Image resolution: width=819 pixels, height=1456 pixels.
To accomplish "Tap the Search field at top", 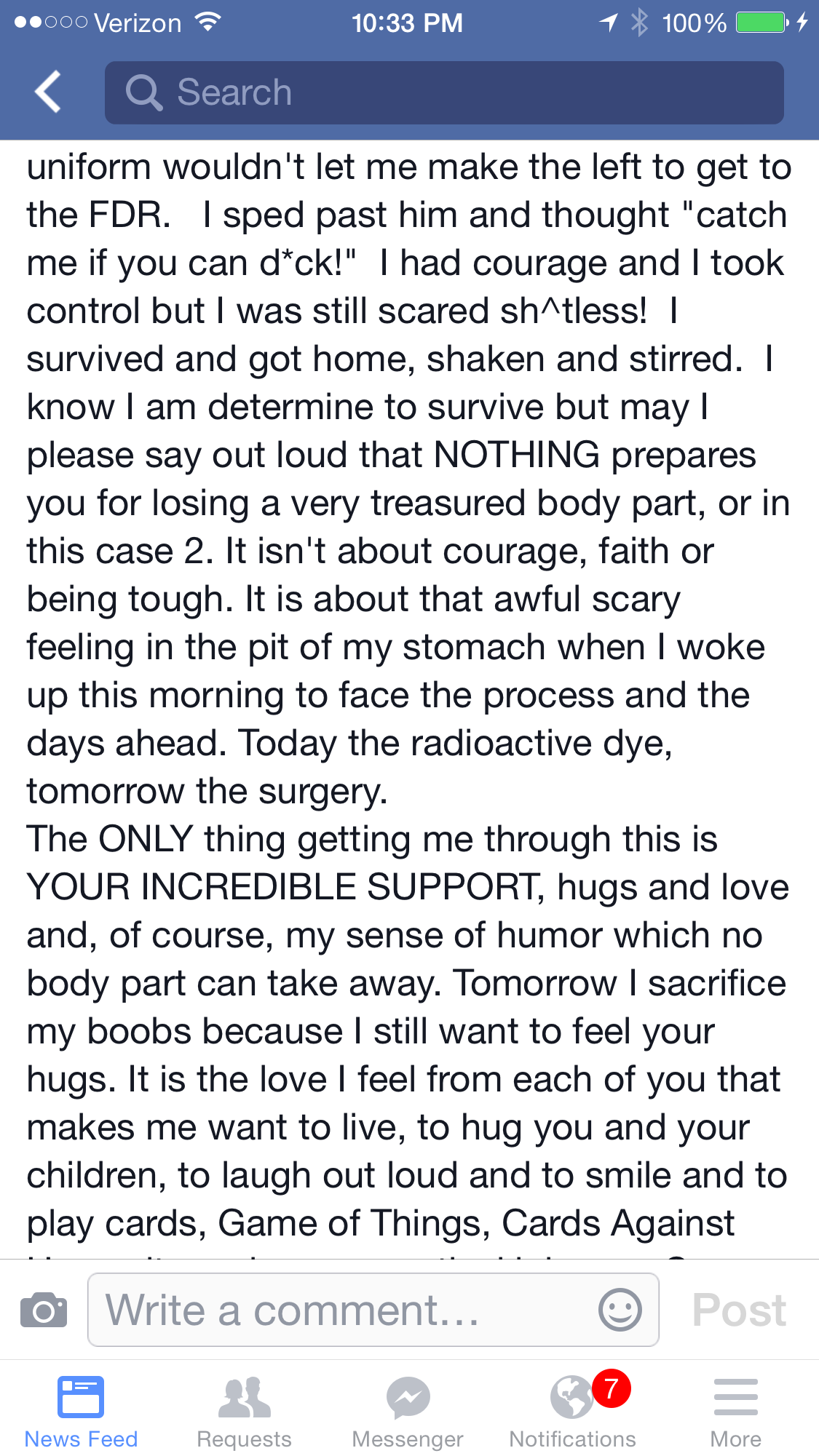I will point(444,92).
